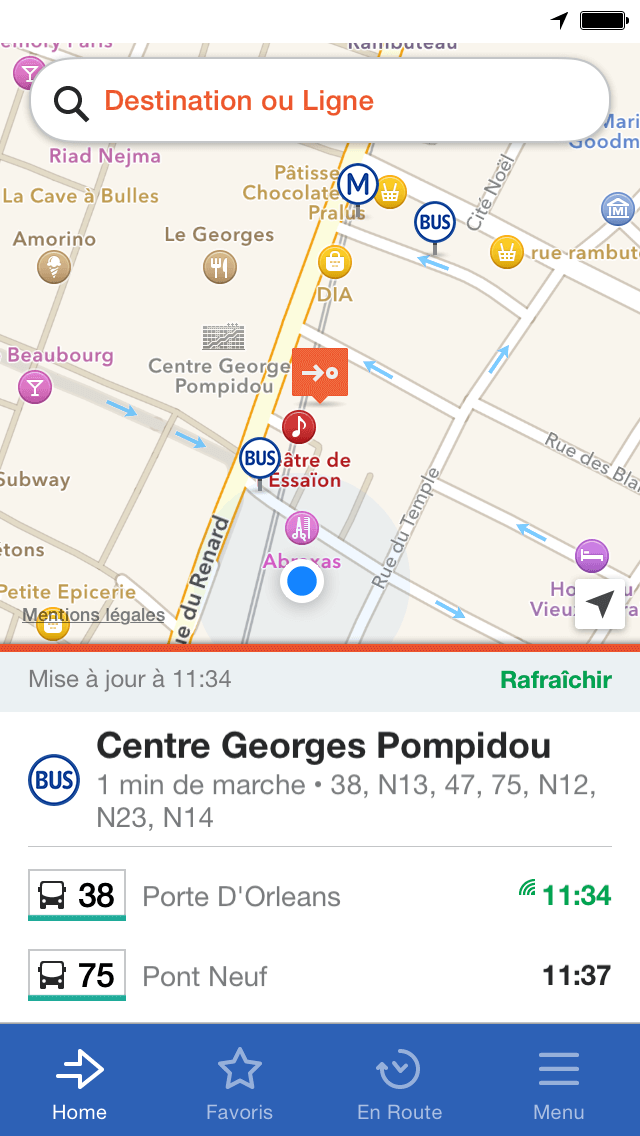640x1136 pixels.
Task: Open bus line 75 to Pont Neuf
Action: pos(320,975)
